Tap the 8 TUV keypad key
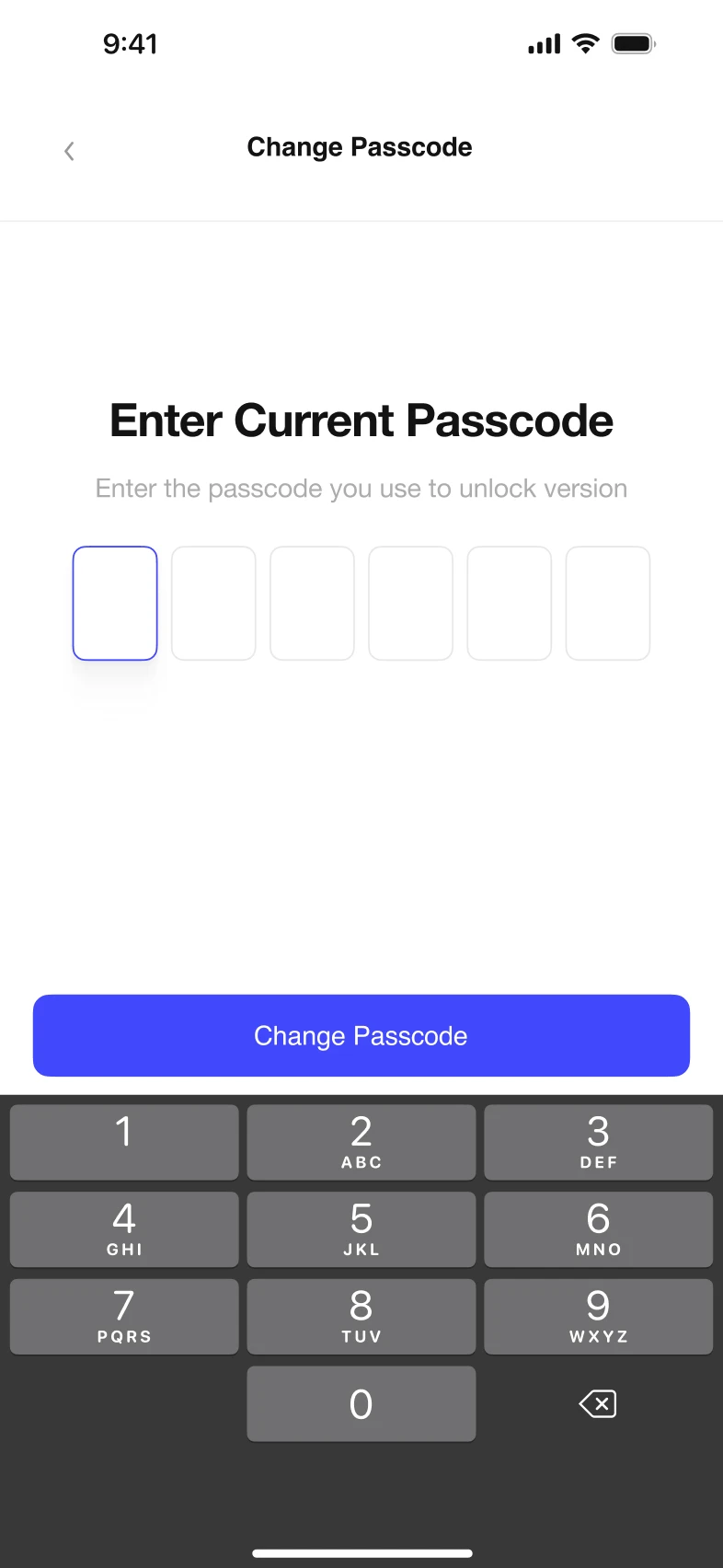 pyautogui.click(x=361, y=1317)
